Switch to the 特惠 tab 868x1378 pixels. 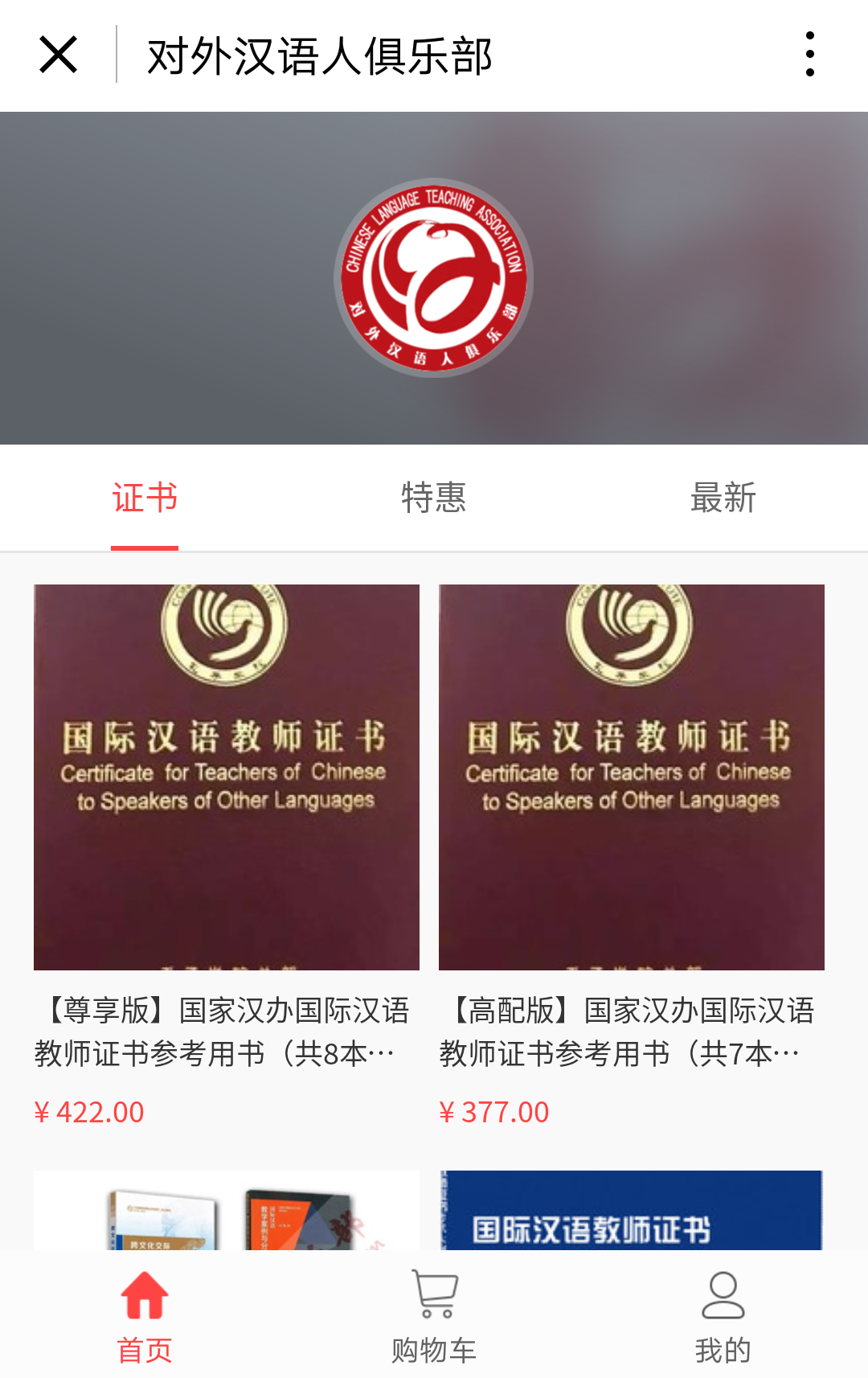coord(434,498)
